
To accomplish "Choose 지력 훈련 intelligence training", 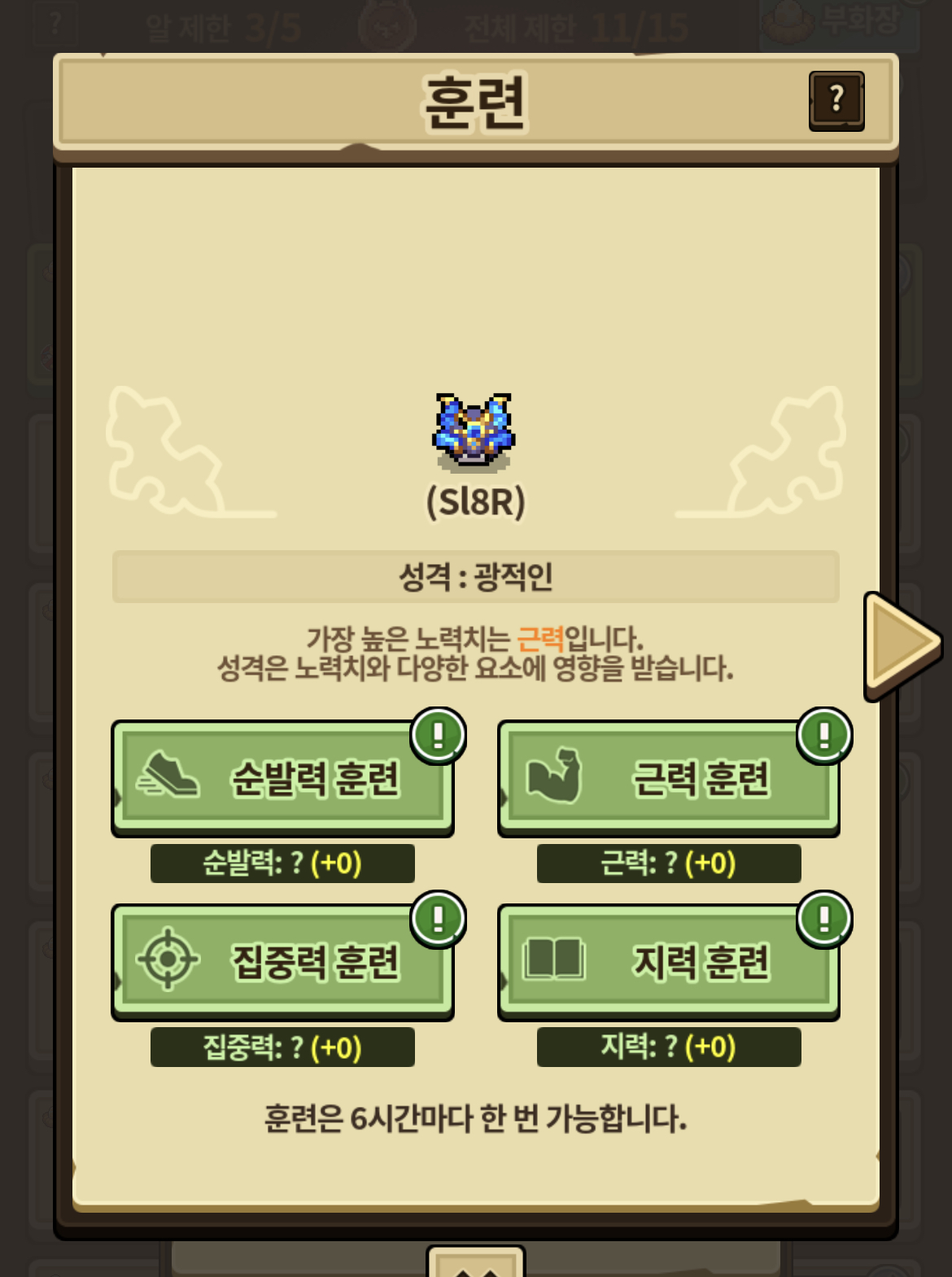I will [669, 962].
